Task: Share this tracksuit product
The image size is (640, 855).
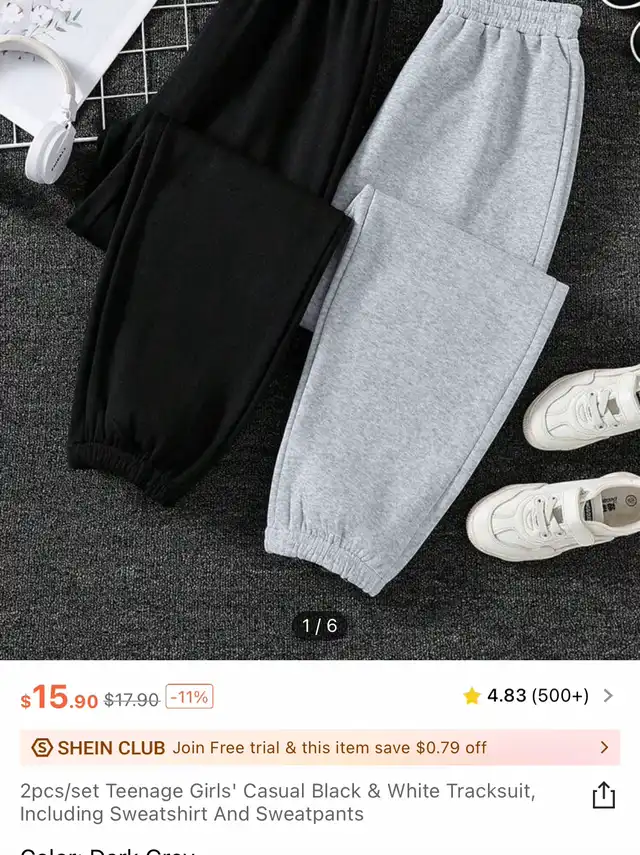Action: 603,795
